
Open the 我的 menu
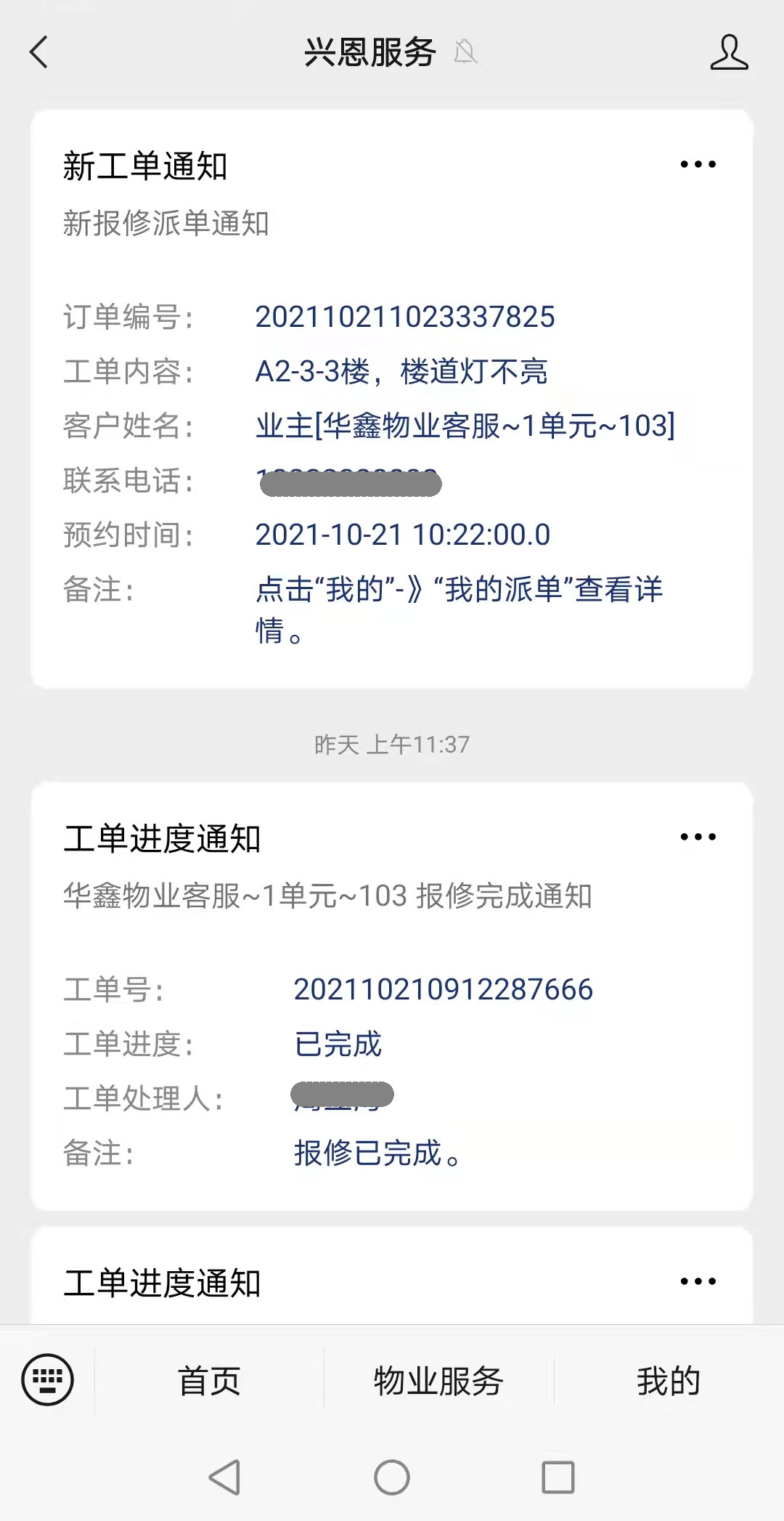668,1381
